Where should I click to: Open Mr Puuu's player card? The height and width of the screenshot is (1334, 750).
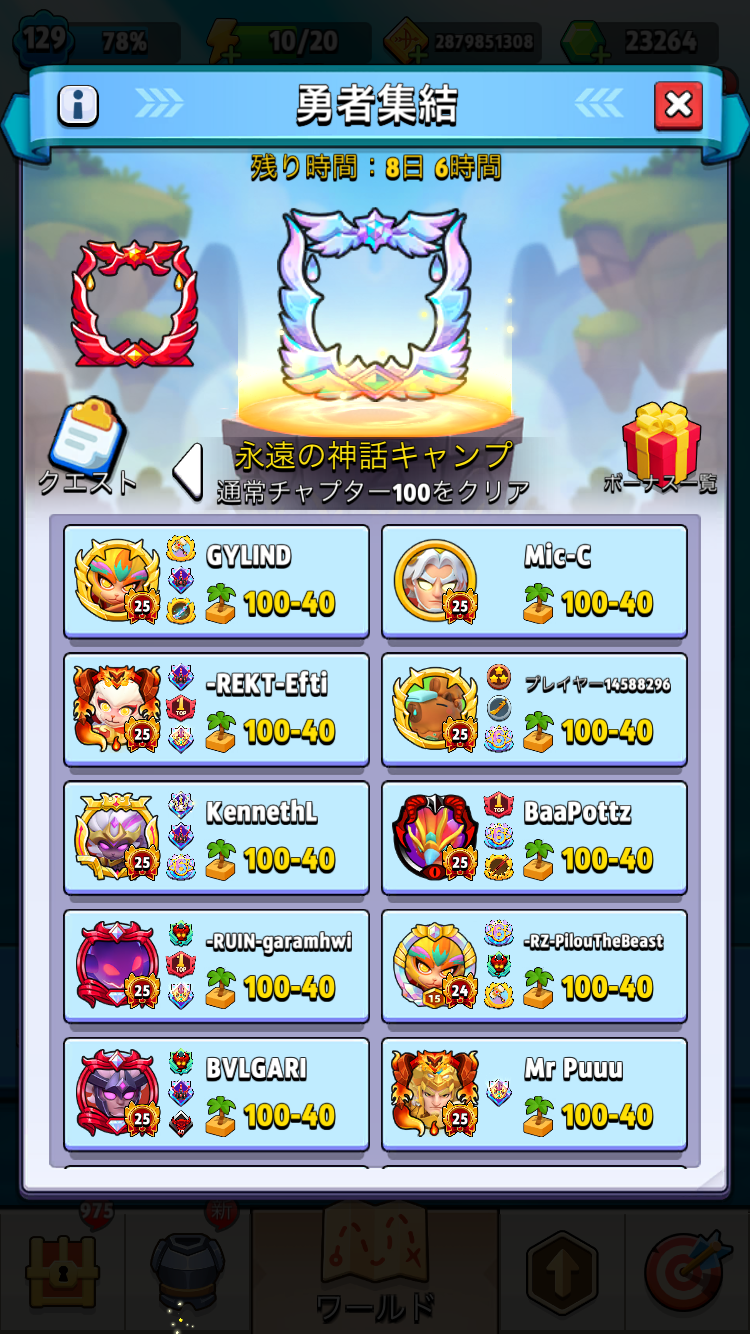[534, 1093]
